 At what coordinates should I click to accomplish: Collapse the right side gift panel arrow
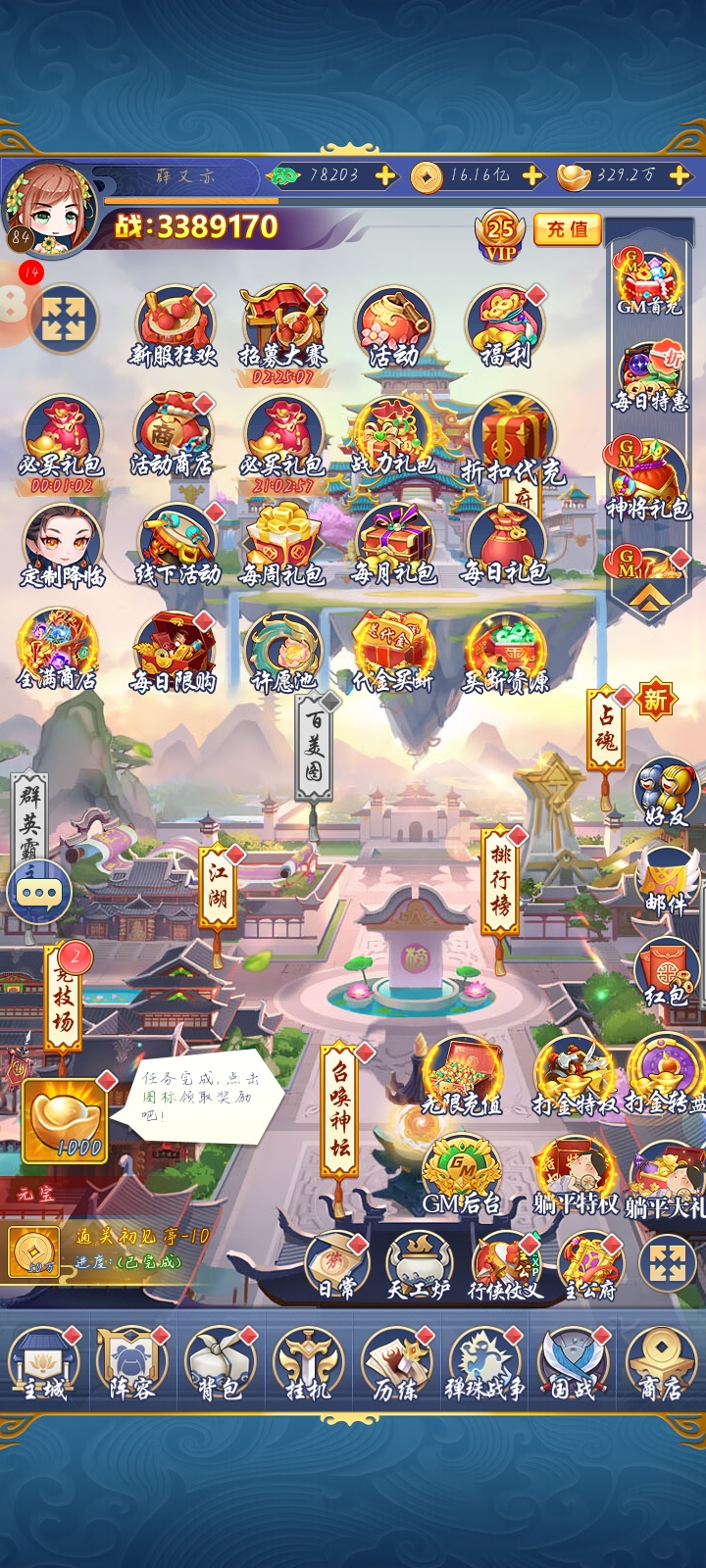pos(649,596)
